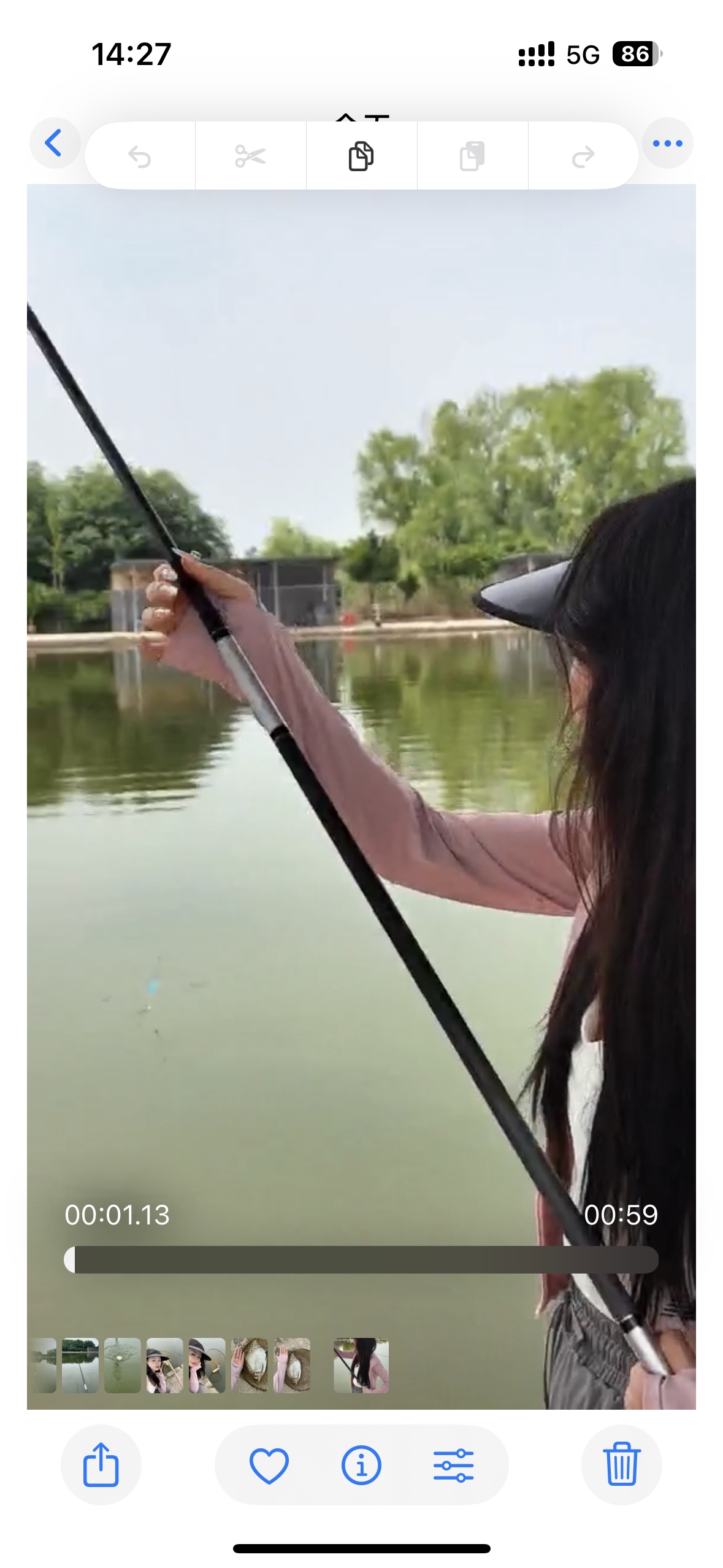Open the three-dot more options menu
Viewport: 723px width, 1568px height.
coord(668,143)
